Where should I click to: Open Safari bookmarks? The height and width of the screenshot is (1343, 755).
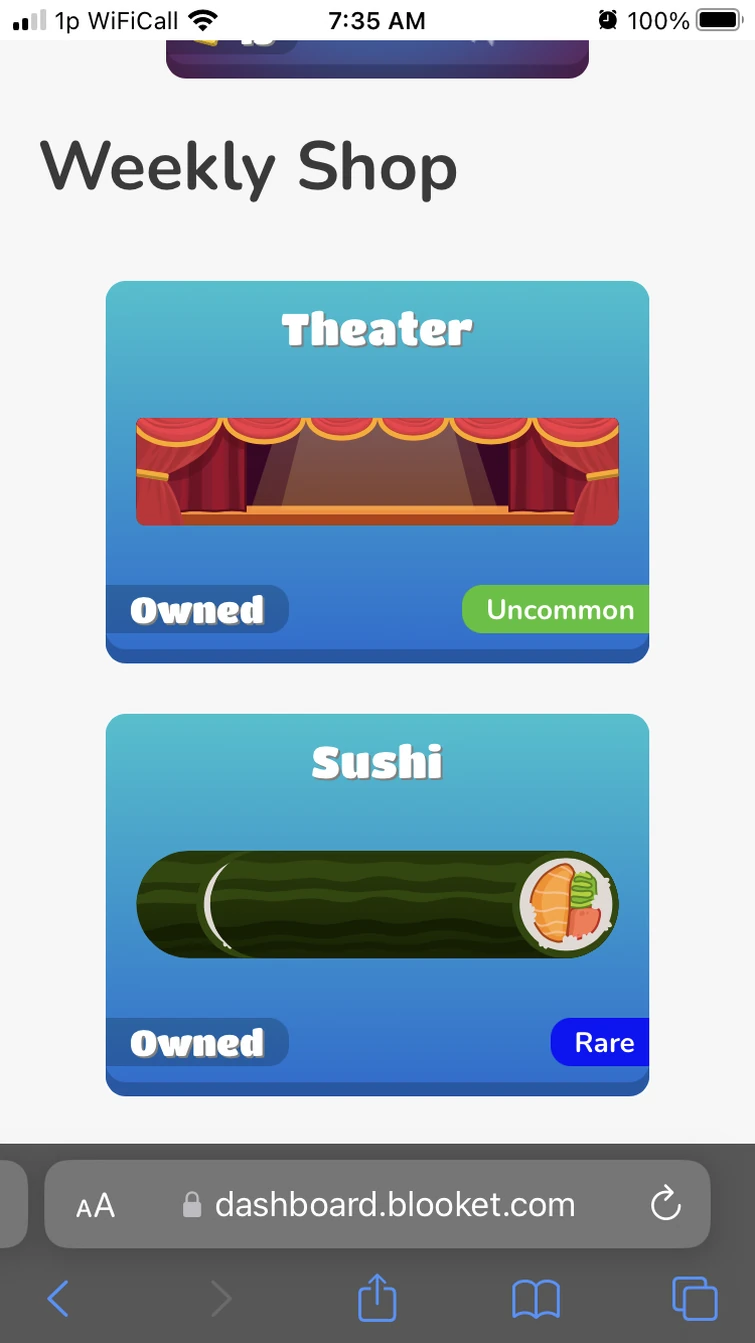pyautogui.click(x=536, y=1299)
